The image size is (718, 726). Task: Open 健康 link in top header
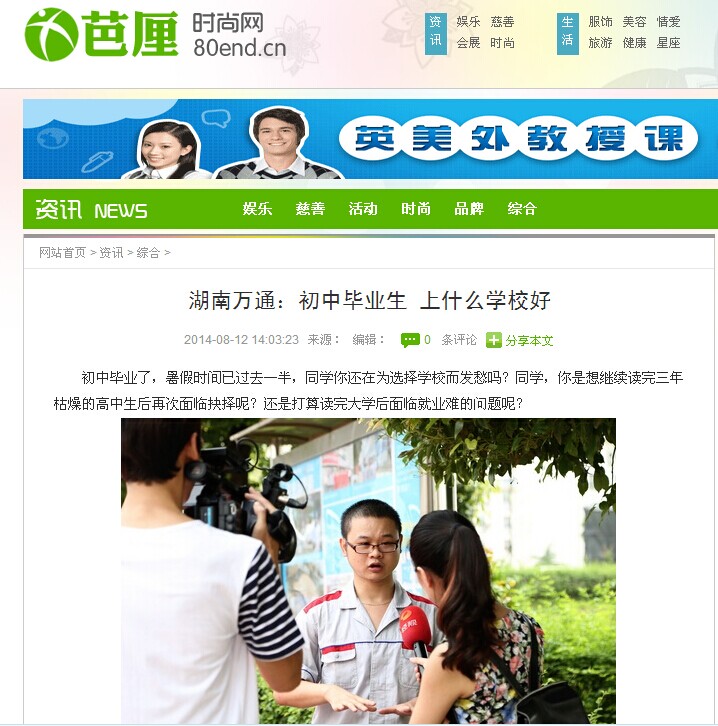(634, 43)
